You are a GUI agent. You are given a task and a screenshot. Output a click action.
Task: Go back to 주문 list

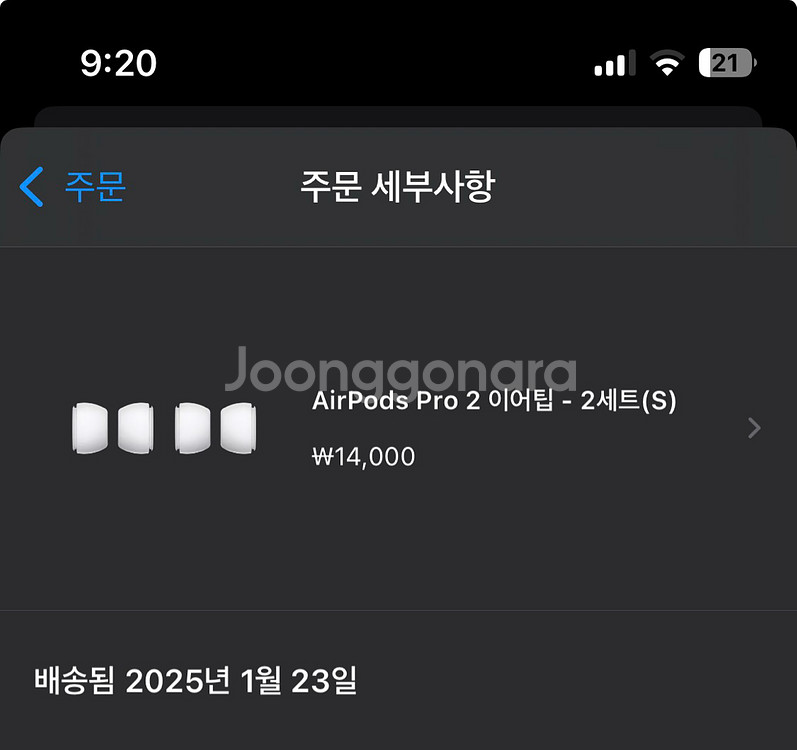(73, 187)
